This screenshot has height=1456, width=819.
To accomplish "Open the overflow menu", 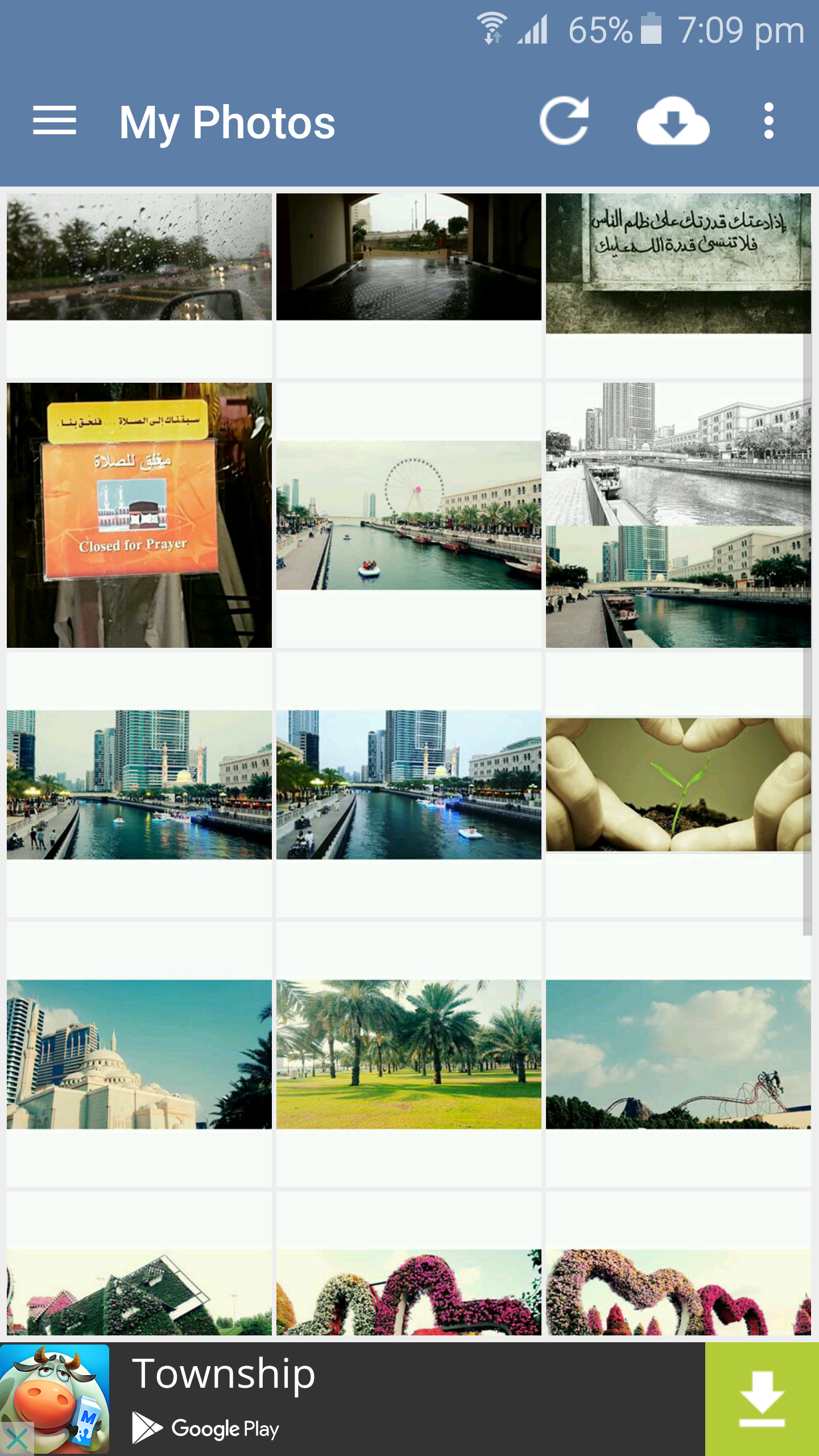I will click(x=768, y=121).
